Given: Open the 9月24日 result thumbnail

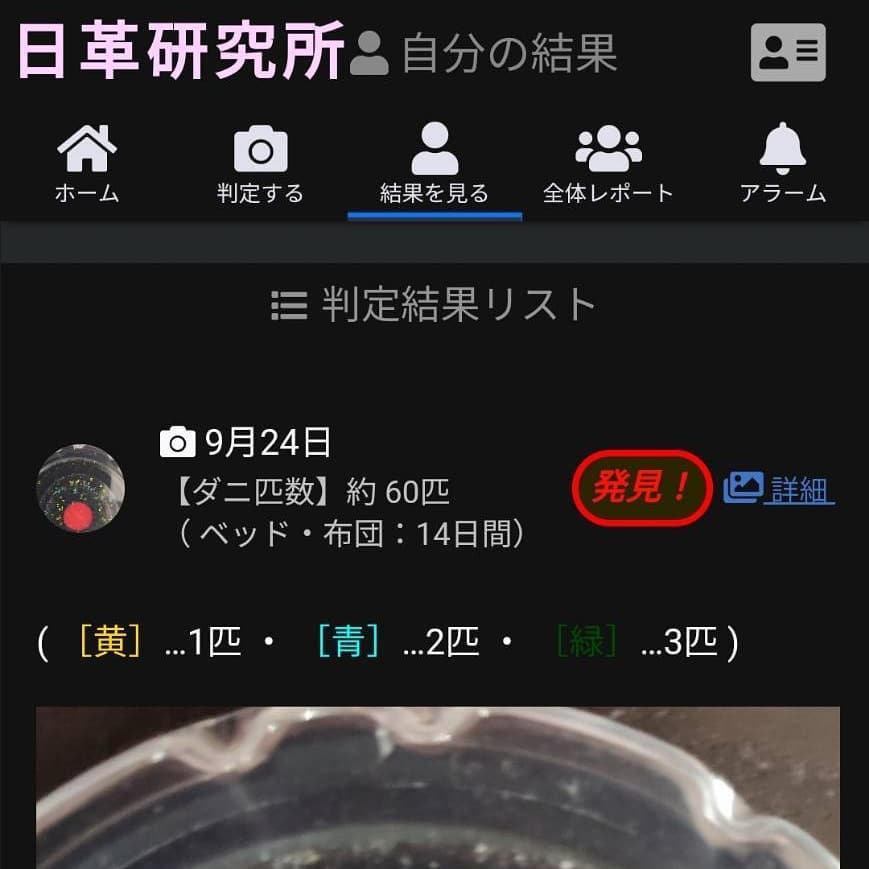Looking at the screenshot, I should click(x=81, y=489).
